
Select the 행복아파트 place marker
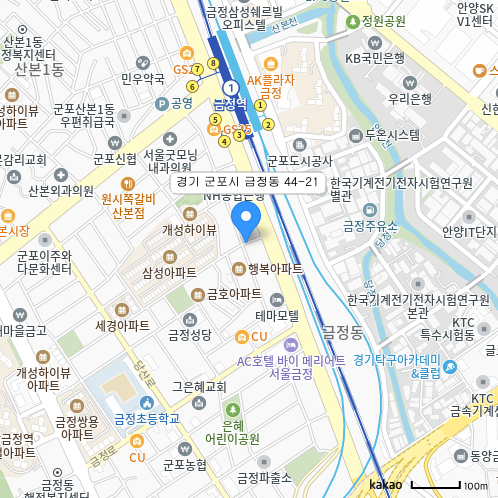click(239, 269)
